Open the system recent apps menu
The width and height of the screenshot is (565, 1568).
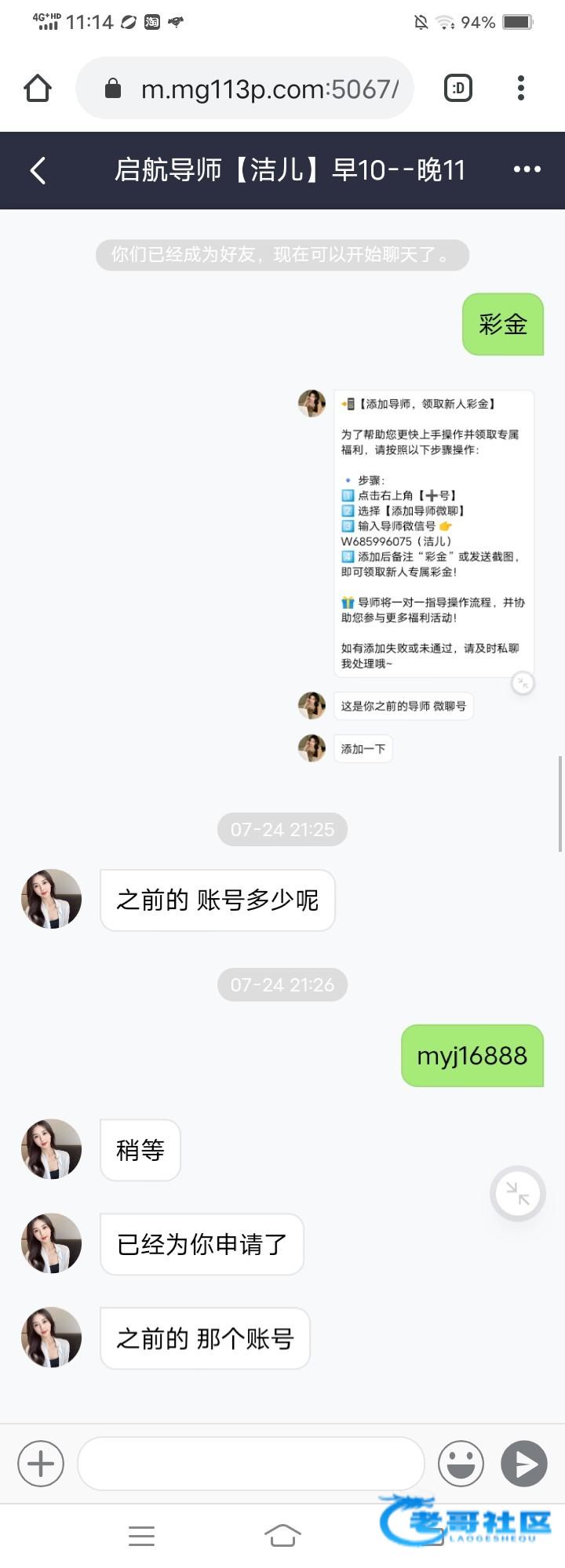141,1535
